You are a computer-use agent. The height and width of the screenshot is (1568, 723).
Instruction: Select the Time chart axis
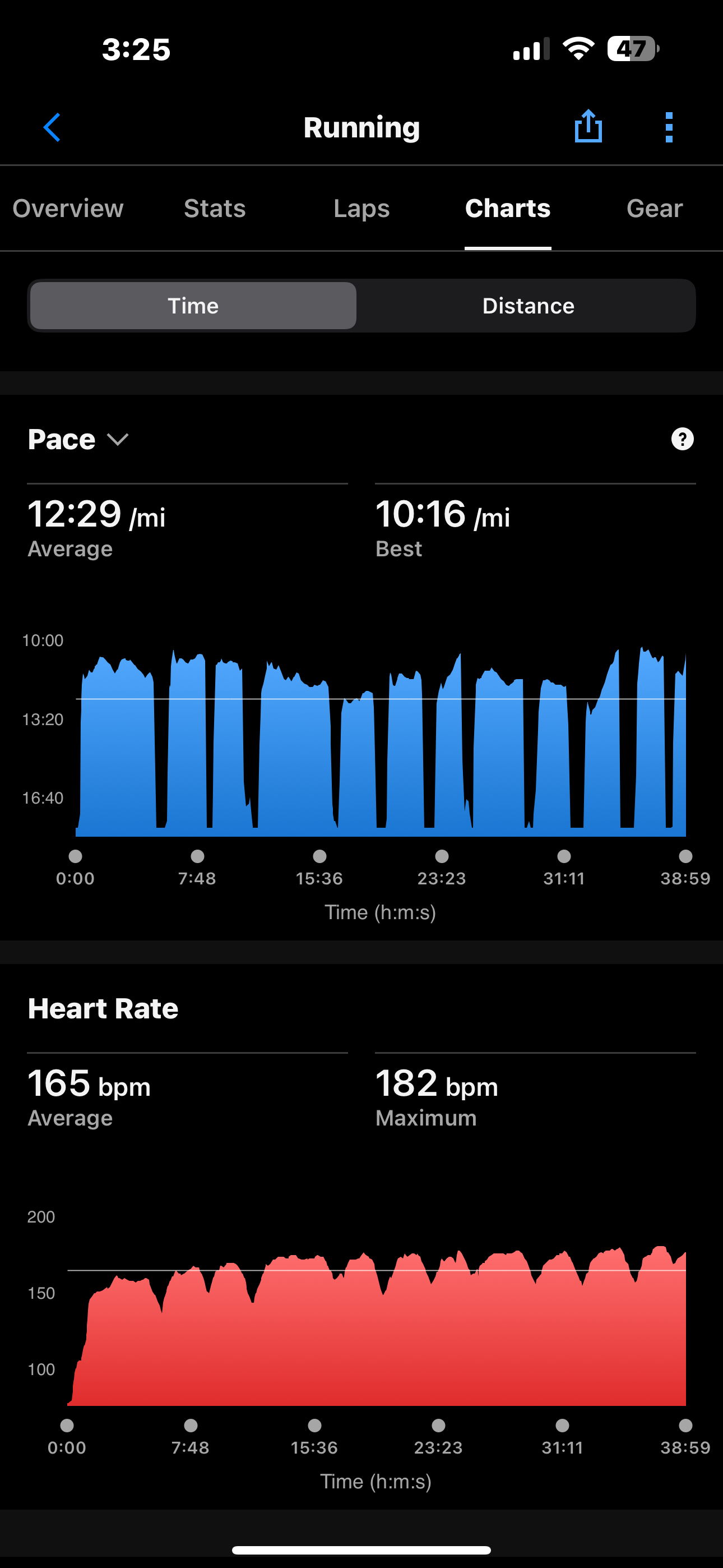tap(193, 306)
